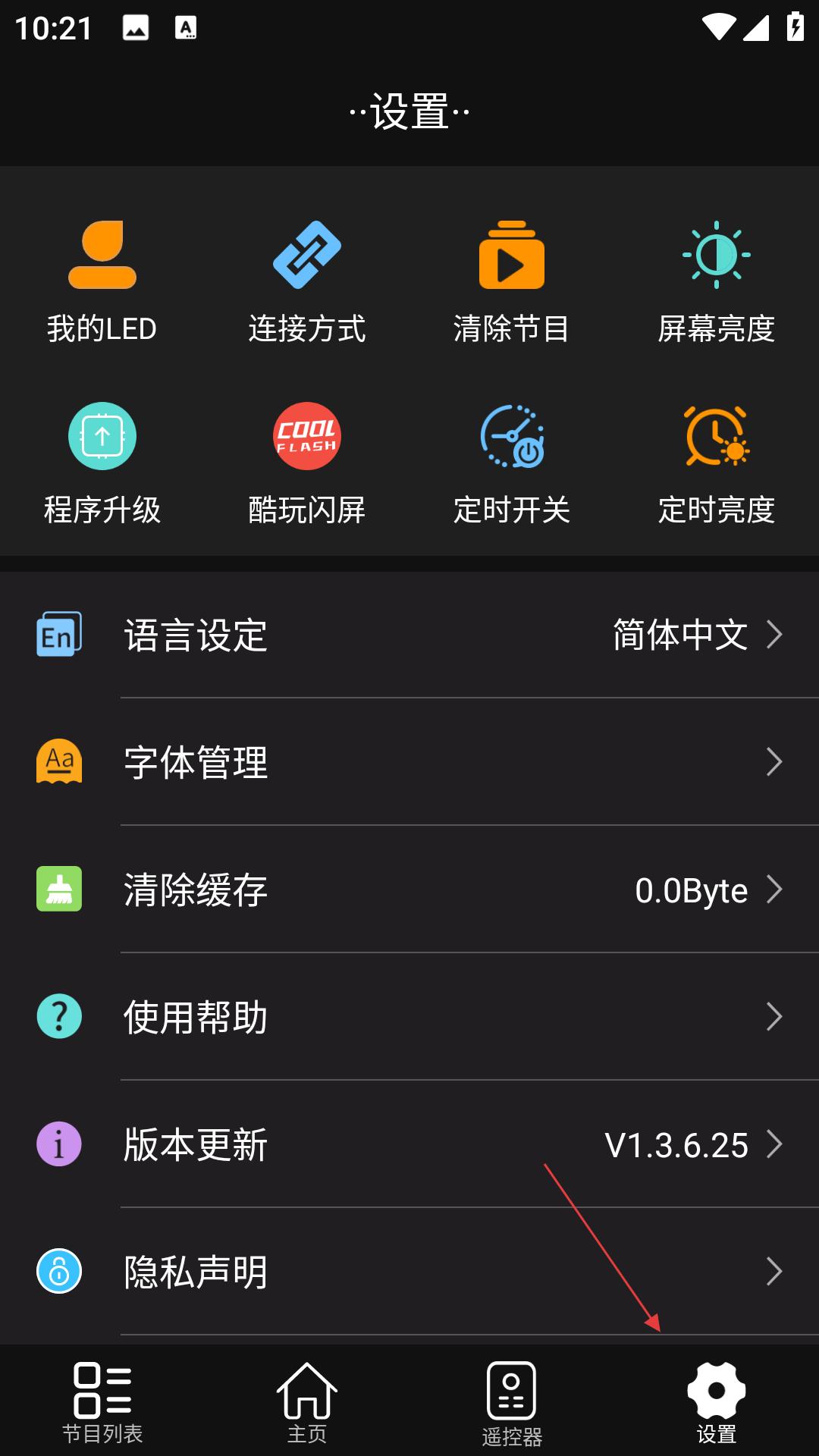Adjust 屏幕亮度 brightness
This screenshot has width=819, height=1456.
pos(717,282)
